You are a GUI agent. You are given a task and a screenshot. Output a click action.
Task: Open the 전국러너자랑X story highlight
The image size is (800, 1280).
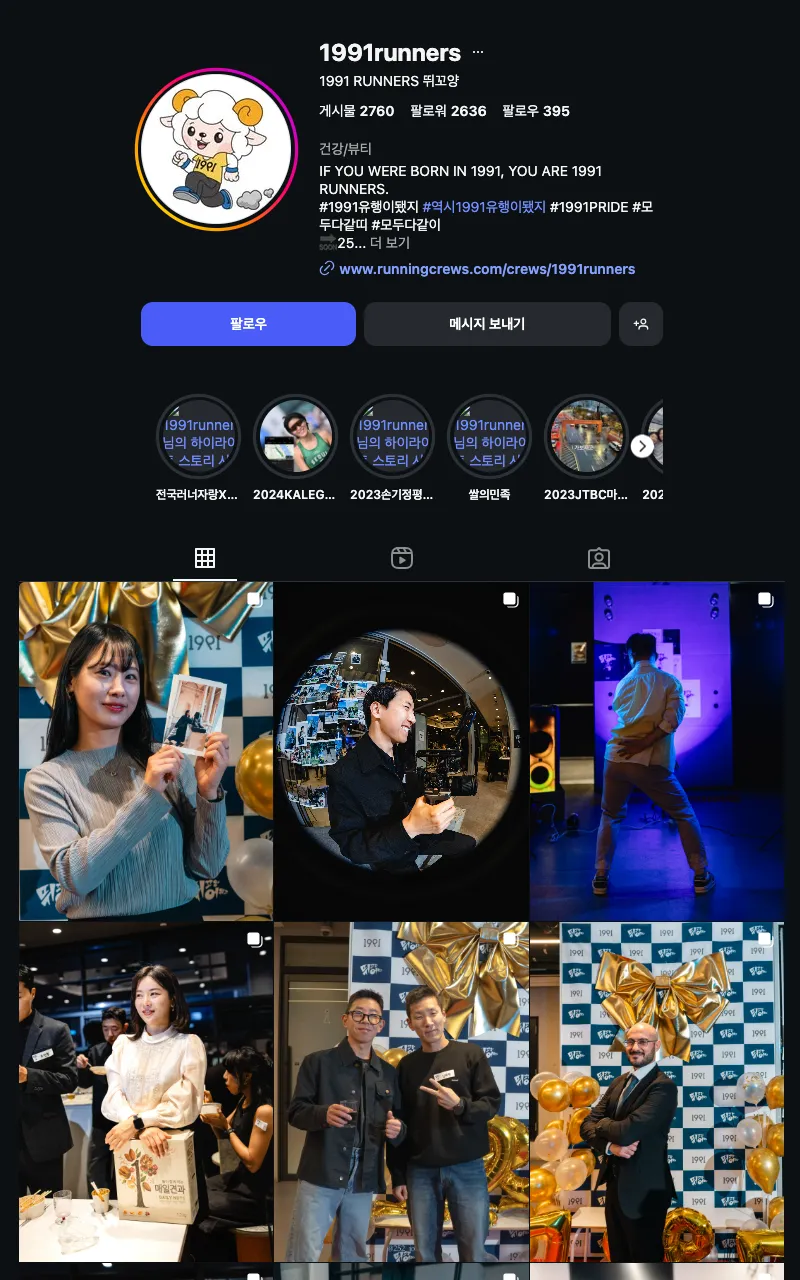pos(197,436)
